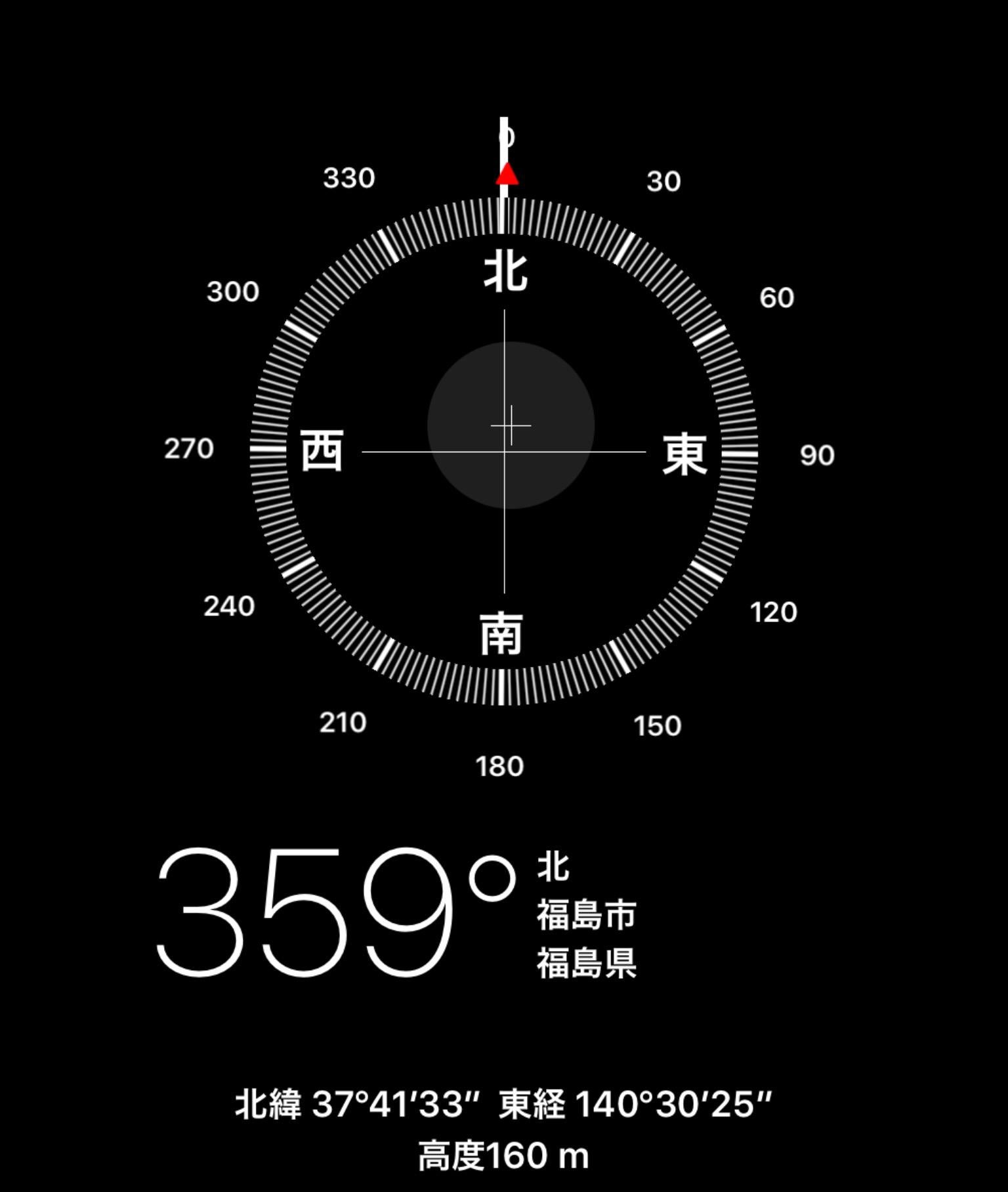This screenshot has height=1192, width=1008.
Task: Tap the 30 degree dial marking
Action: coord(665,181)
